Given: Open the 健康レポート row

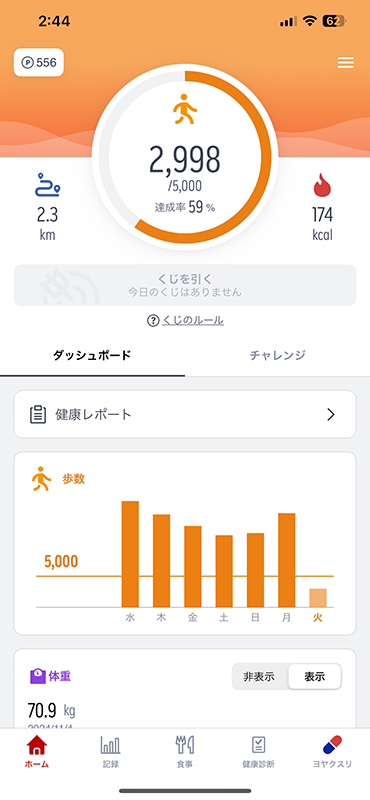Looking at the screenshot, I should [x=185, y=414].
